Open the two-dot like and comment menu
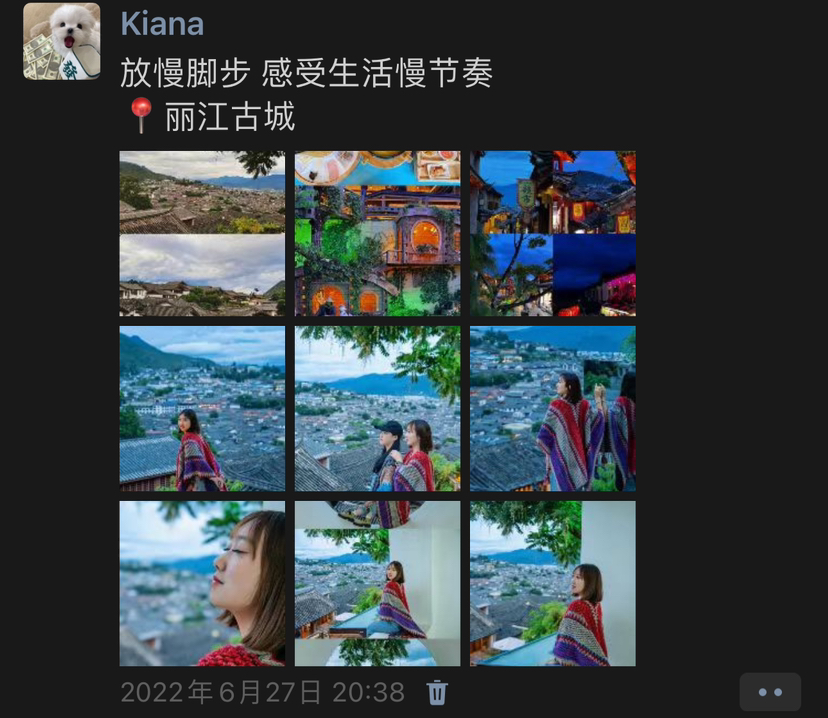The image size is (828, 718). 769,692
